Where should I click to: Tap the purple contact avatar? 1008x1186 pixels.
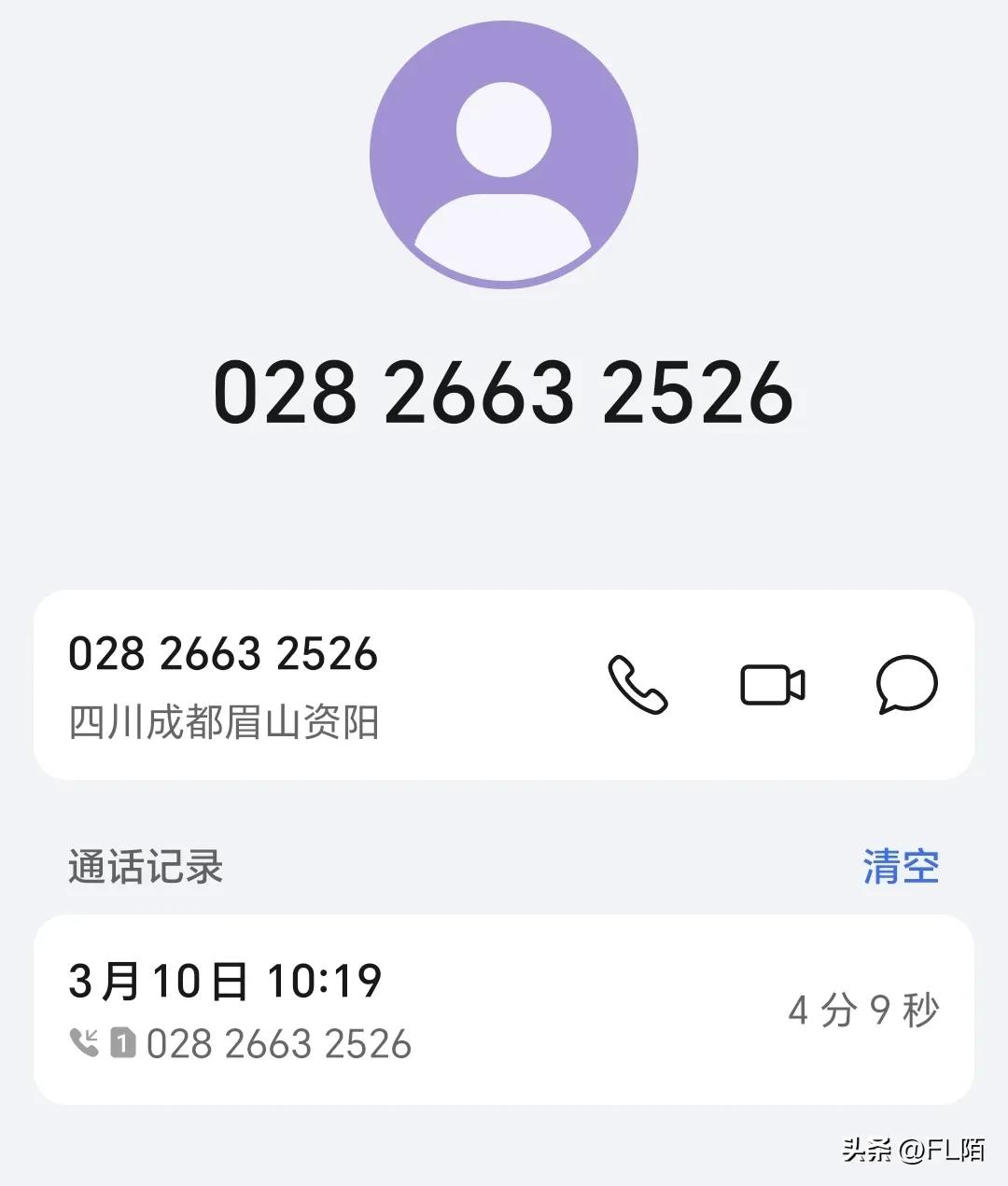tap(504, 157)
